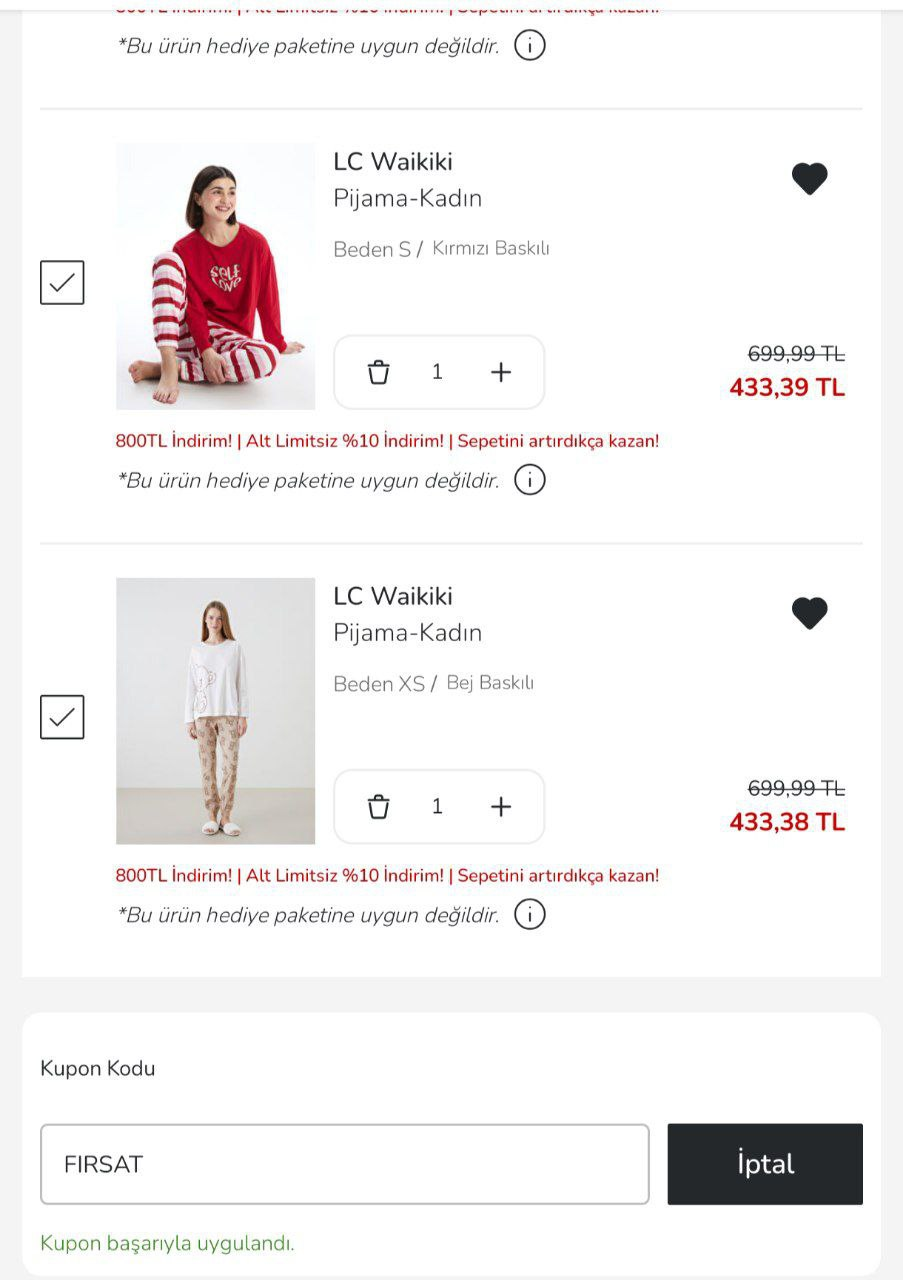Remove the Beden S pajama from favorites
The height and width of the screenshot is (1280, 903).
[x=809, y=179]
